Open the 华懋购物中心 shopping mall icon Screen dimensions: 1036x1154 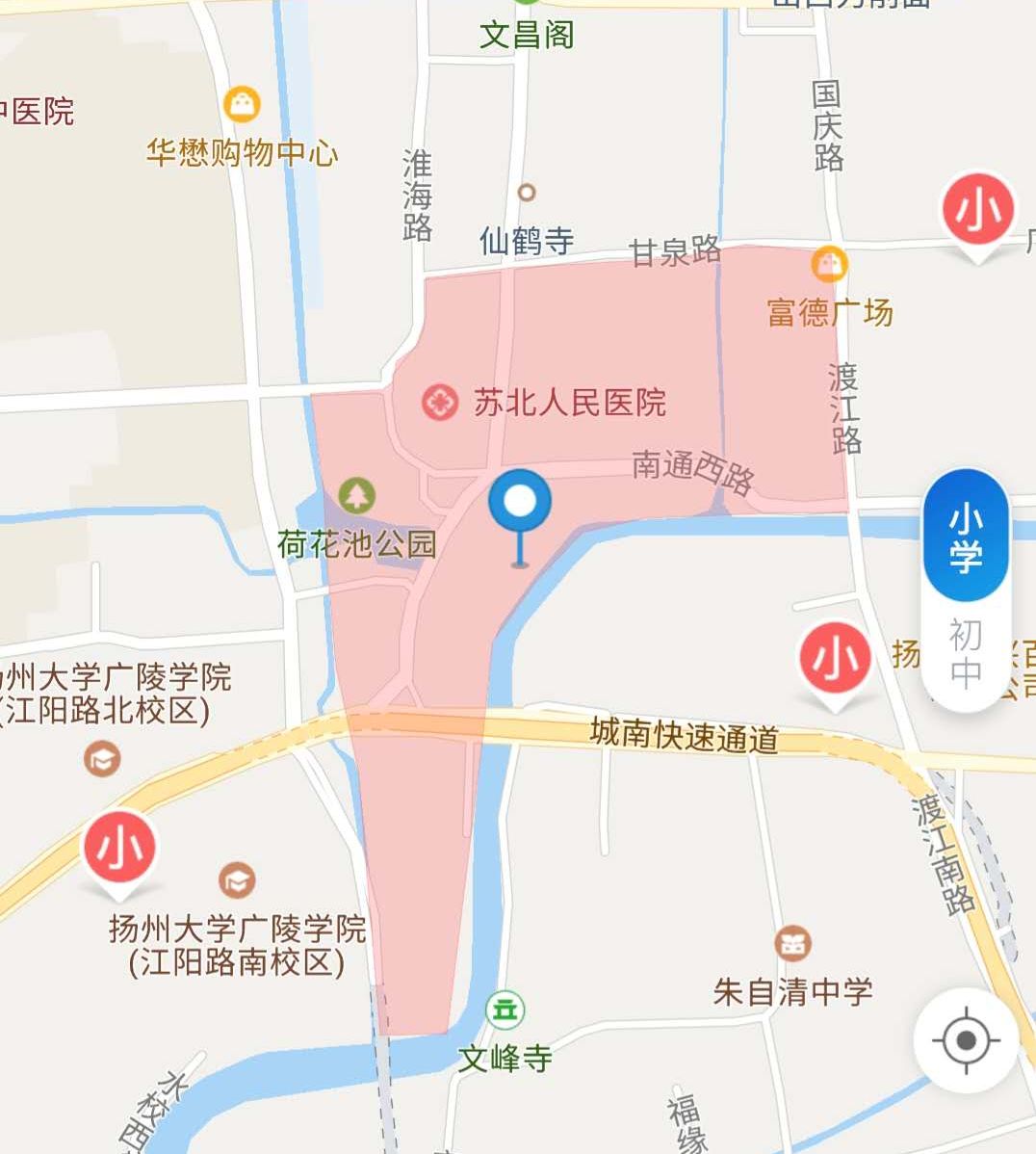(243, 100)
